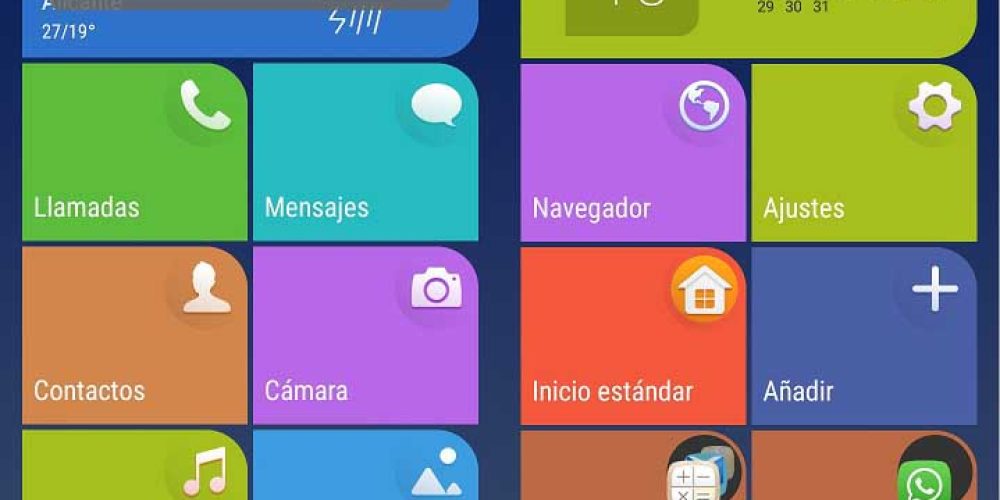Open the Mensajes tile
This screenshot has height=500, width=1000.
point(365,152)
